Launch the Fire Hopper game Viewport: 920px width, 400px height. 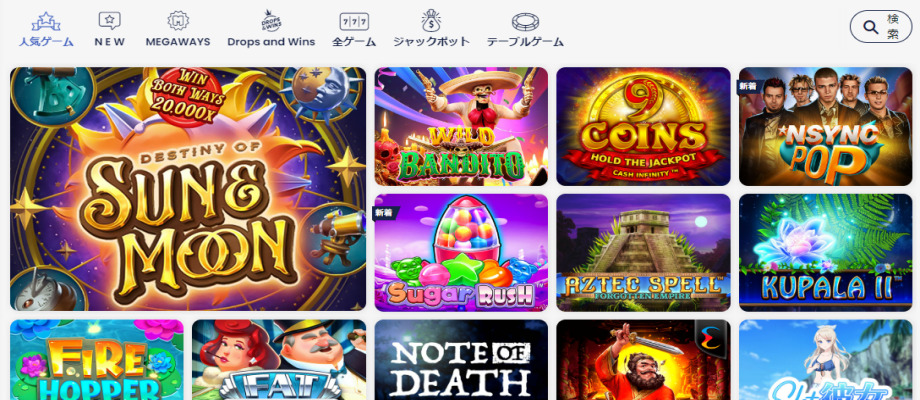(x=97, y=362)
